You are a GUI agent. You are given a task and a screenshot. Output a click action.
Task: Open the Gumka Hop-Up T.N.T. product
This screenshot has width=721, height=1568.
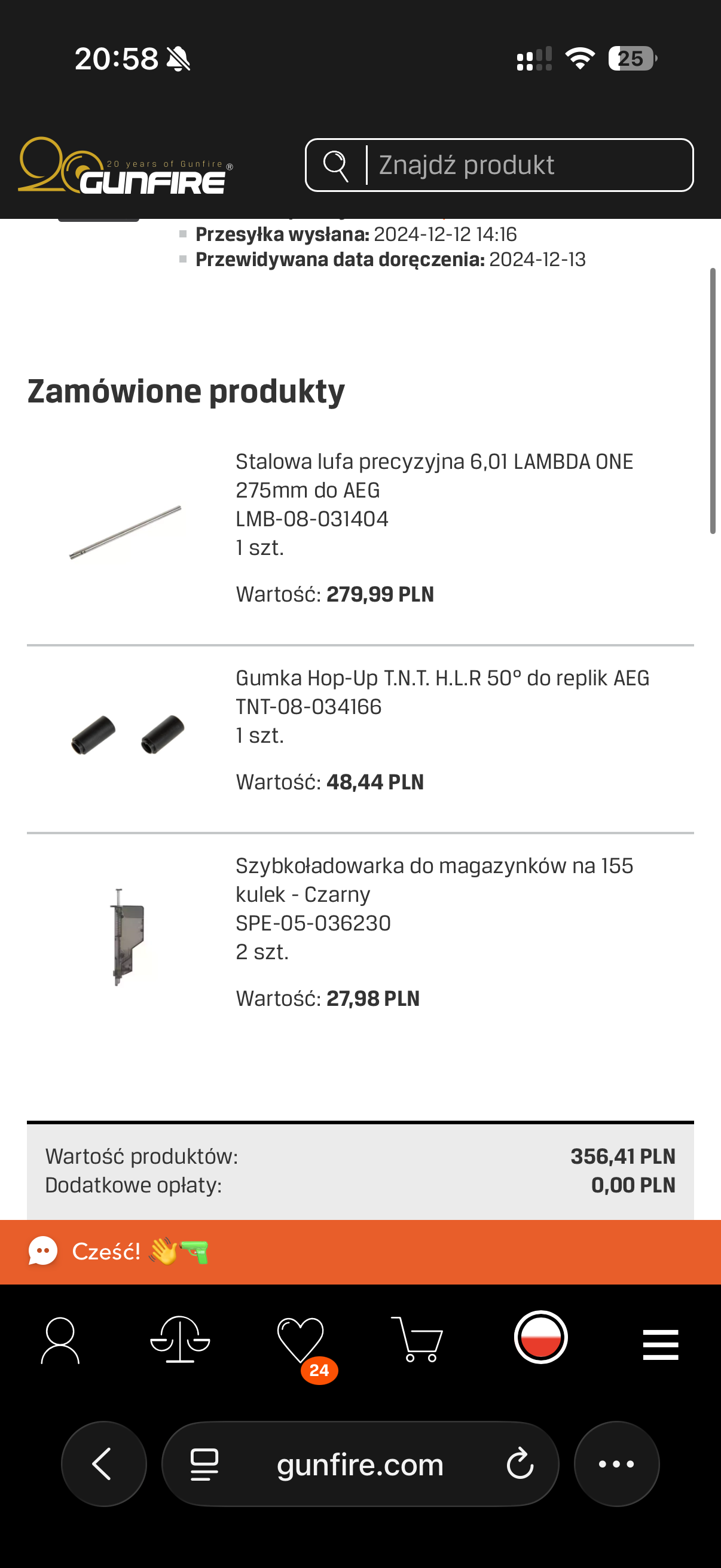[442, 678]
